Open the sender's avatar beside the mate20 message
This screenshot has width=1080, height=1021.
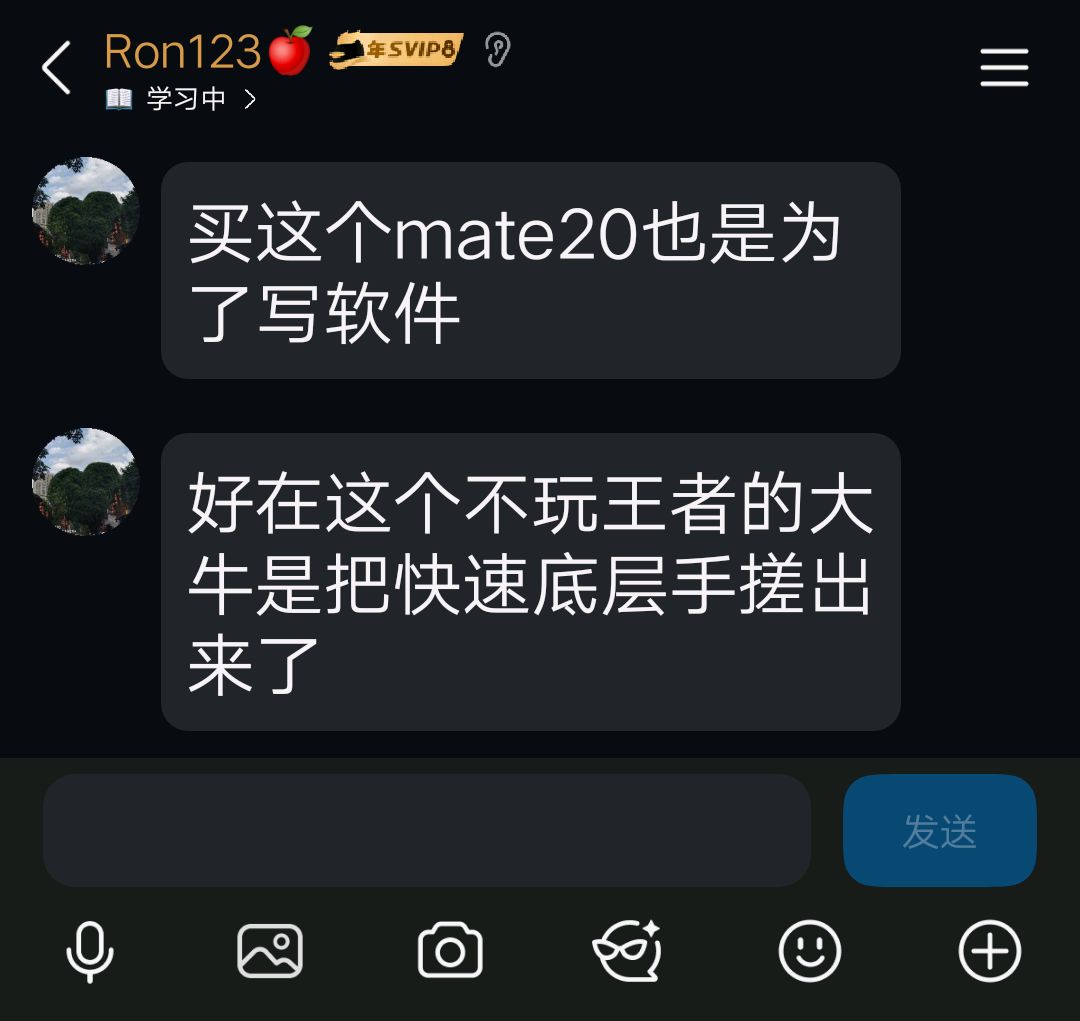(86, 210)
